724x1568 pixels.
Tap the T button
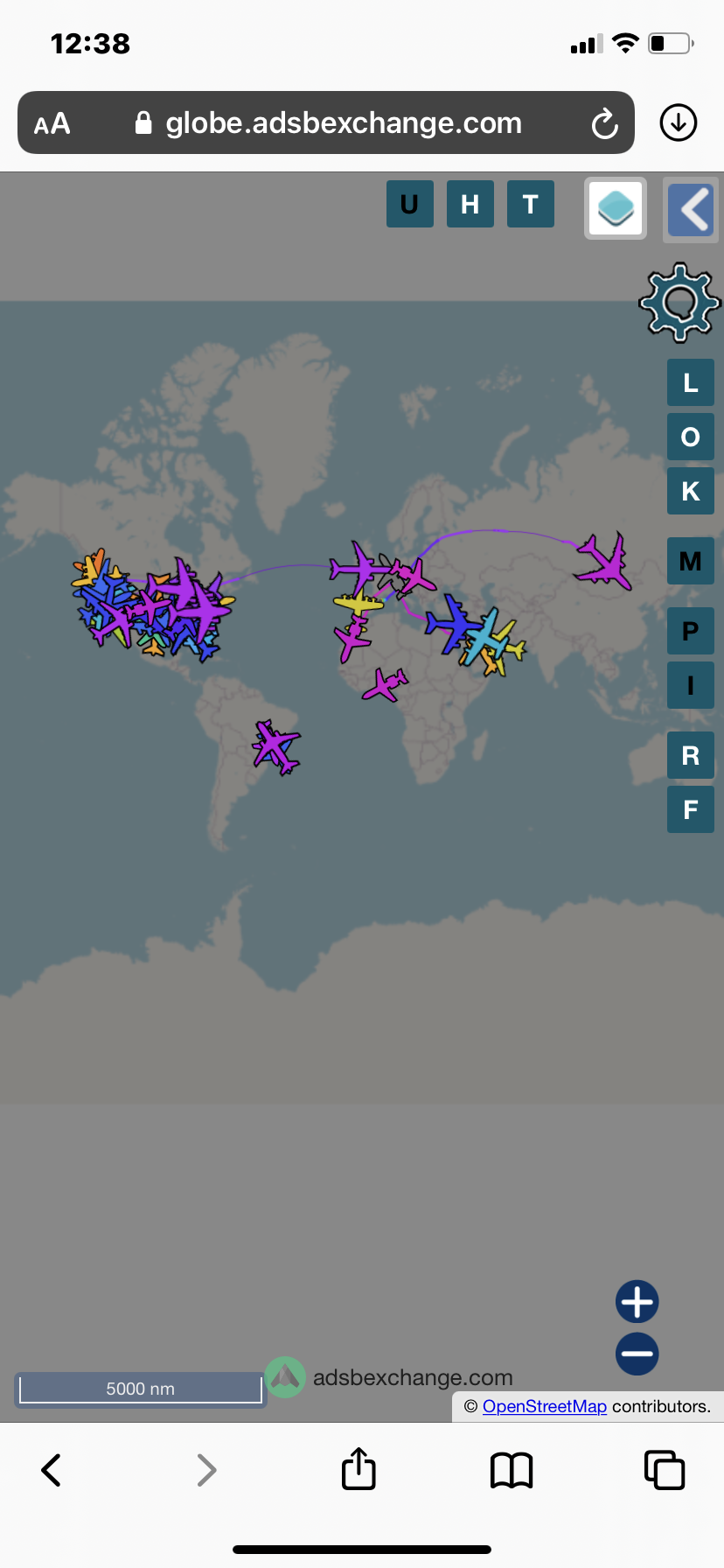coord(530,204)
